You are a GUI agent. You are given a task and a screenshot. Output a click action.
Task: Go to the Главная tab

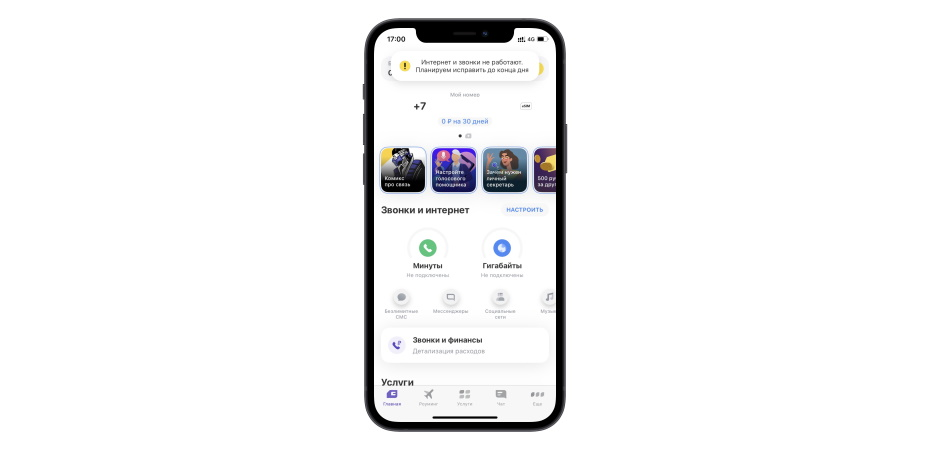pos(392,397)
